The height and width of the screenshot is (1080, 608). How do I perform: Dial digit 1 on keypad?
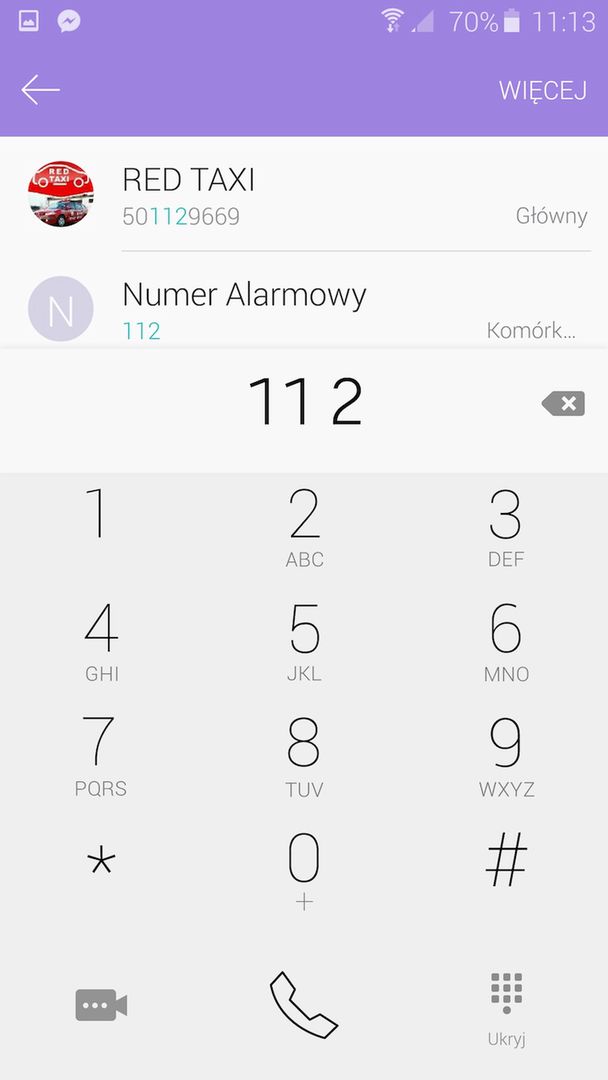[x=100, y=525]
